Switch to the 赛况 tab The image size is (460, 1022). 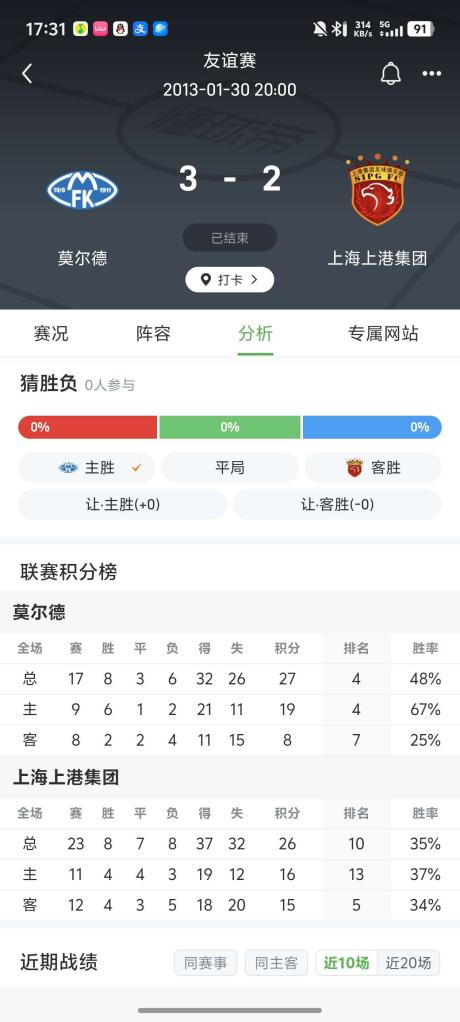[51, 334]
